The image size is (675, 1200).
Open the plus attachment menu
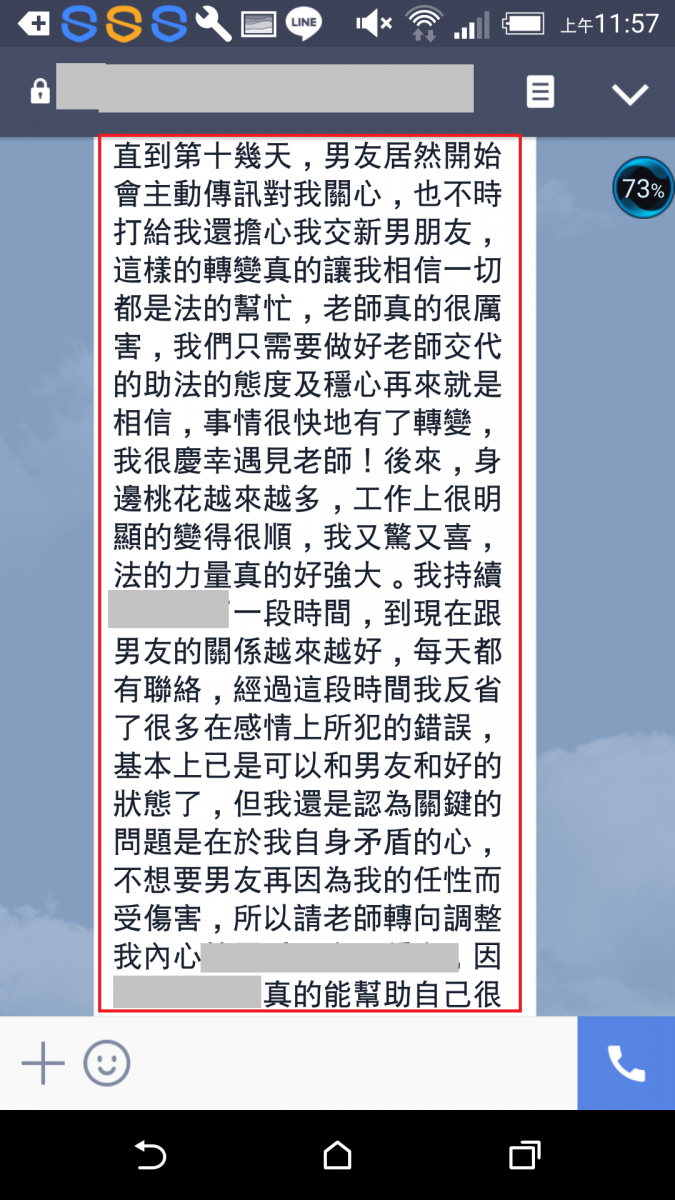43,1064
